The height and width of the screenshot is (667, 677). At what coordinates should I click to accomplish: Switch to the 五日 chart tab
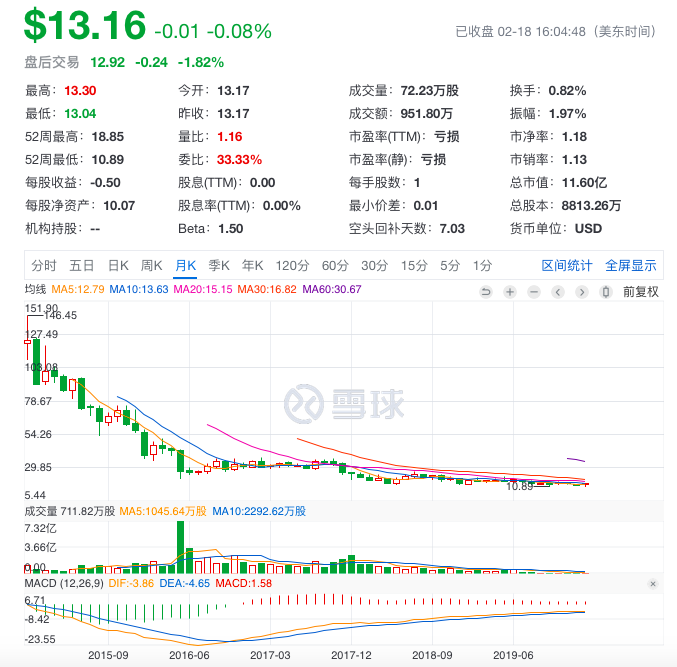click(82, 266)
